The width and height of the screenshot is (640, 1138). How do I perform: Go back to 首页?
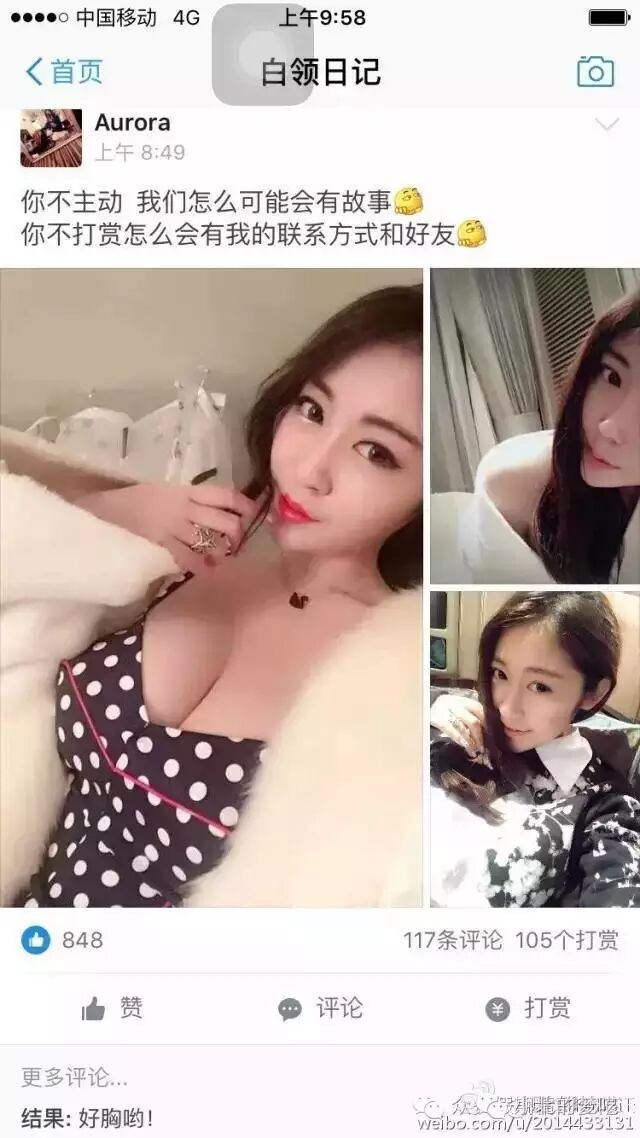pyautogui.click(x=64, y=71)
